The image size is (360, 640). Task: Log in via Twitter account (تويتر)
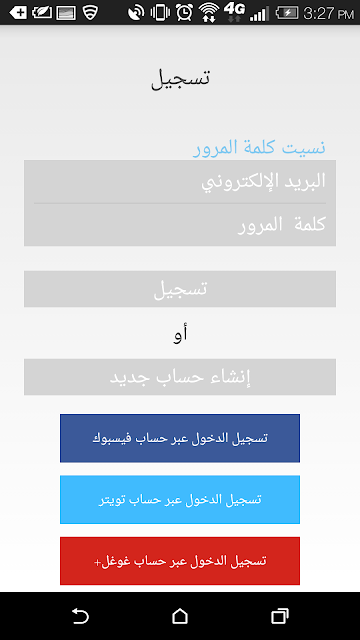(x=180, y=500)
